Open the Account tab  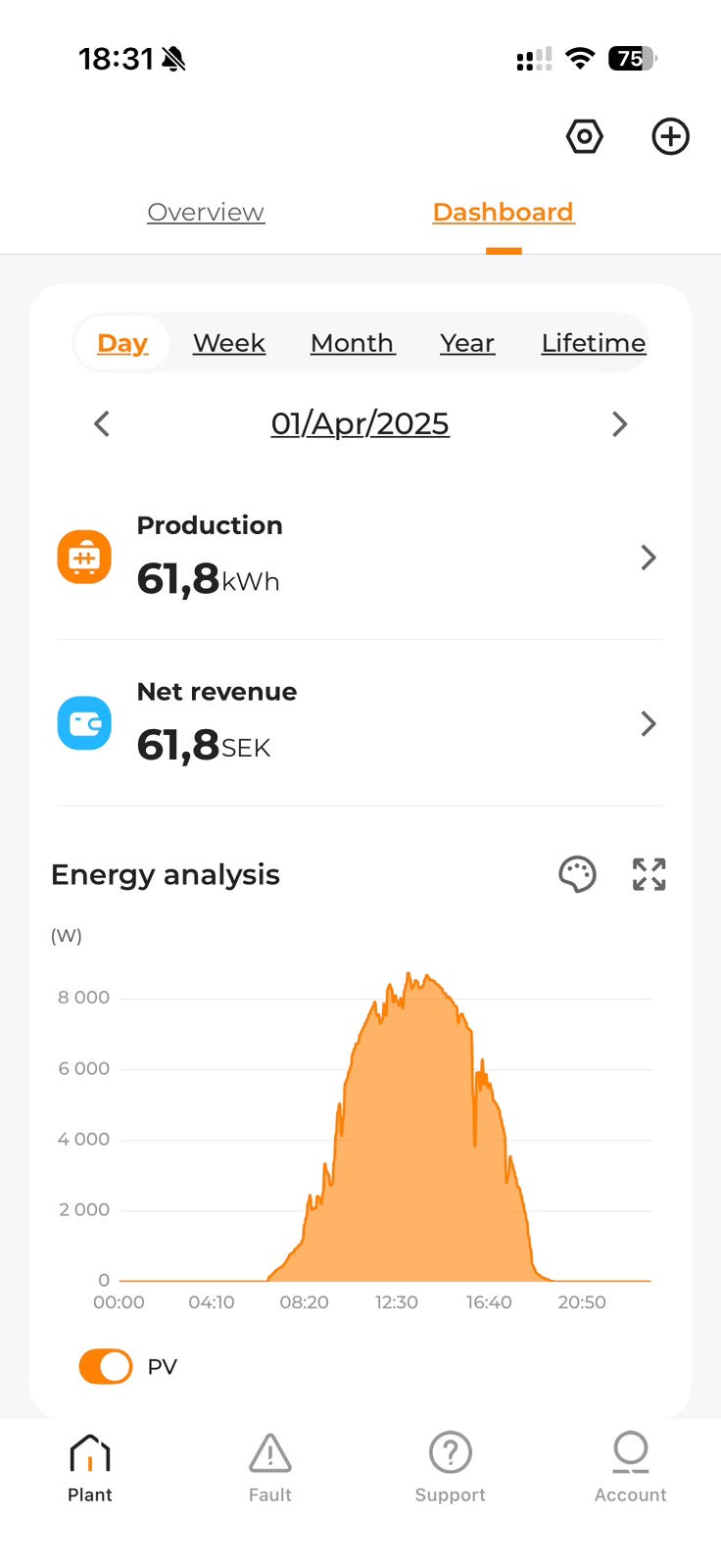tap(630, 1467)
